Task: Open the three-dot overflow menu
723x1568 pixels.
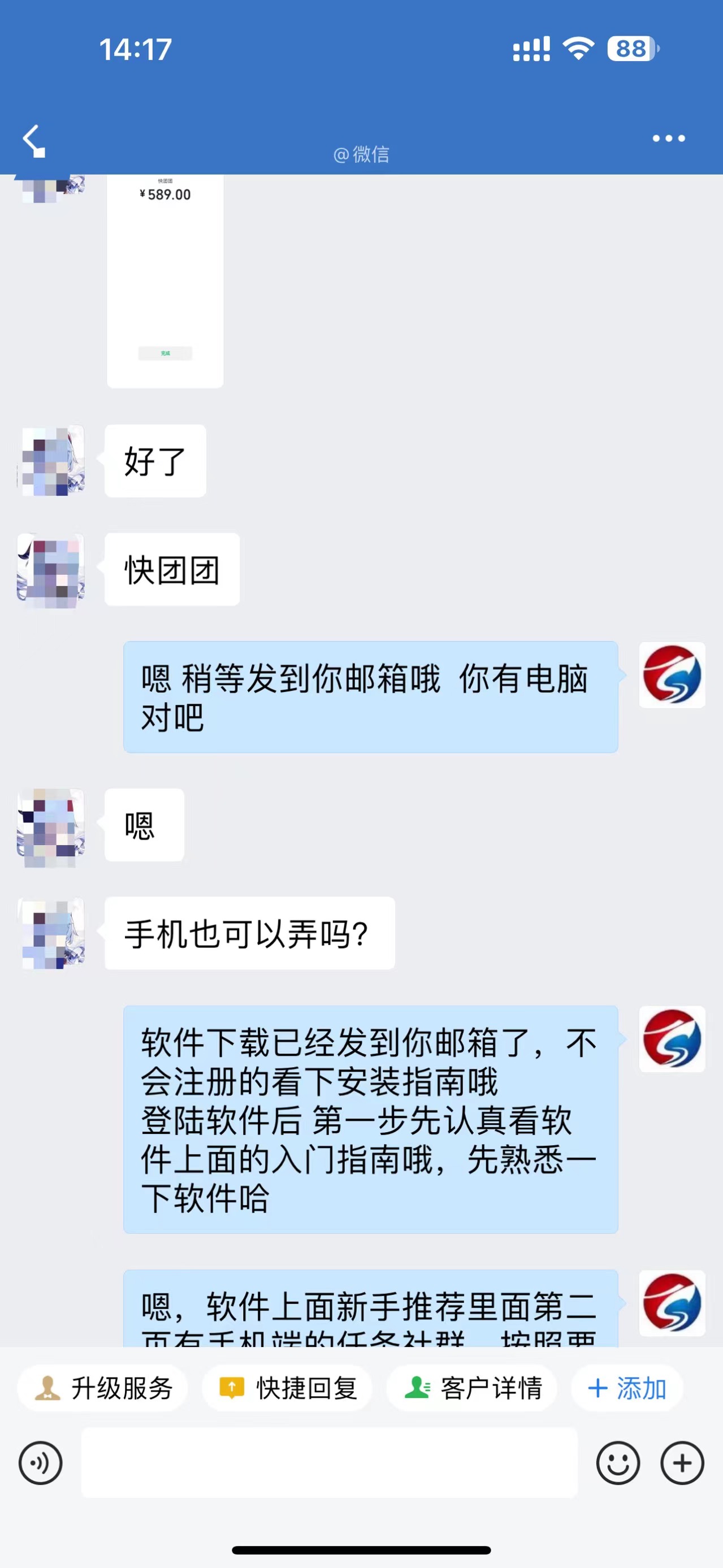Action: pyautogui.click(x=668, y=139)
